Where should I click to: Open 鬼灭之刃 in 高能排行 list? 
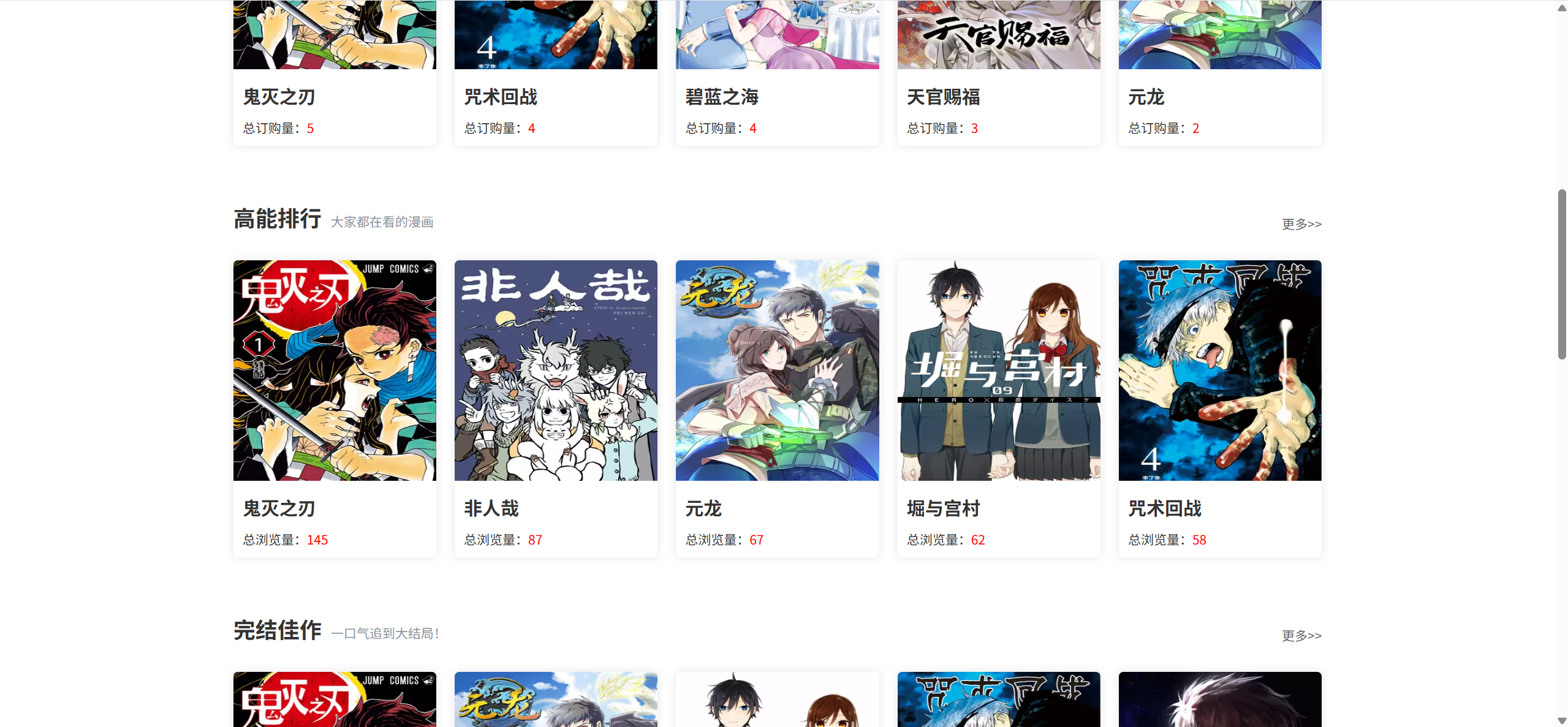pyautogui.click(x=335, y=371)
